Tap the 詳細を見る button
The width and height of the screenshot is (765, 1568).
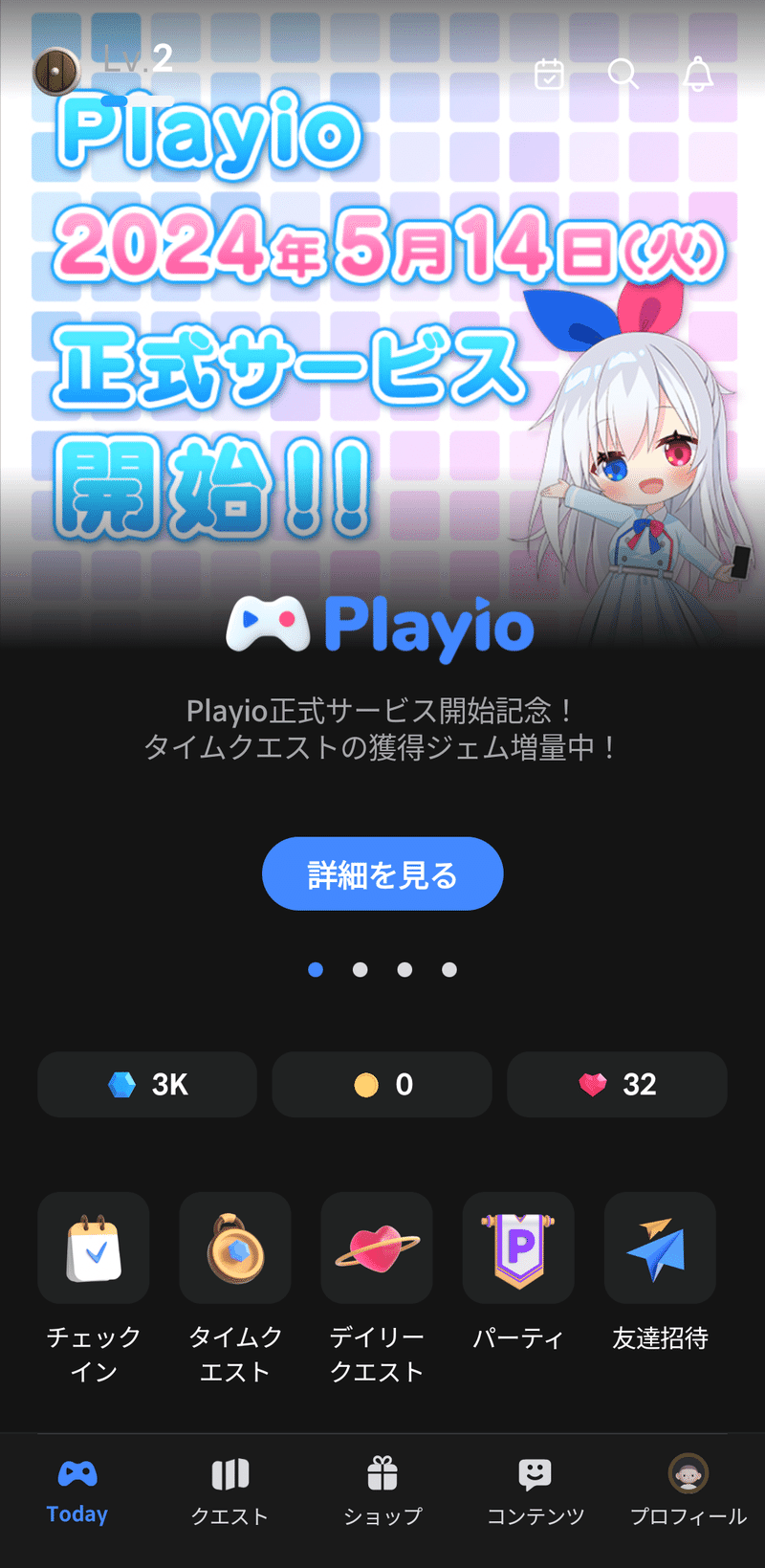click(382, 873)
